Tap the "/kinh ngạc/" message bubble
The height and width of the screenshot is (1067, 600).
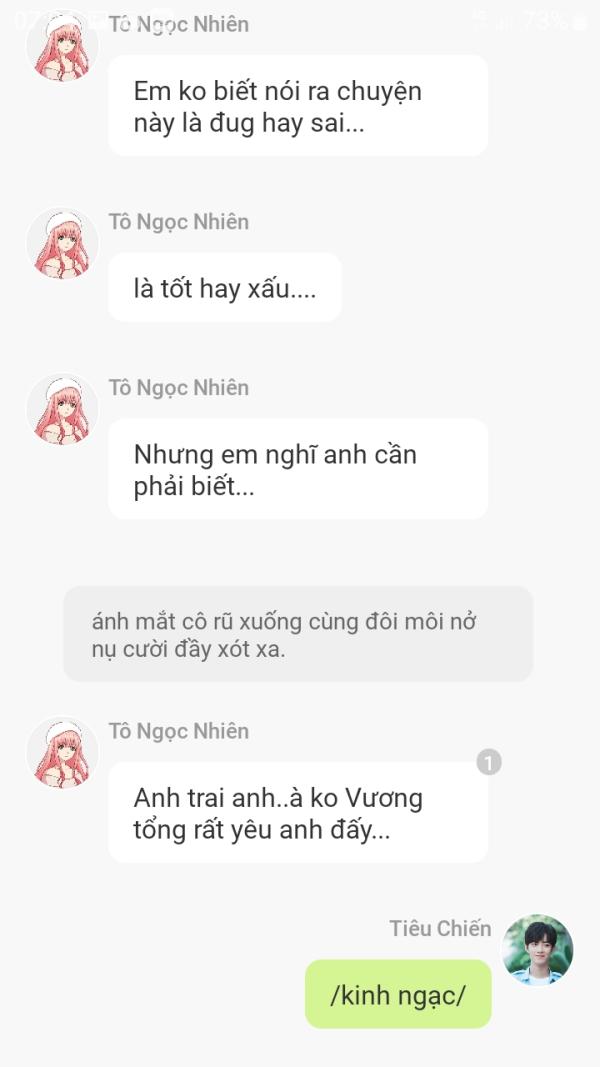coord(398,994)
